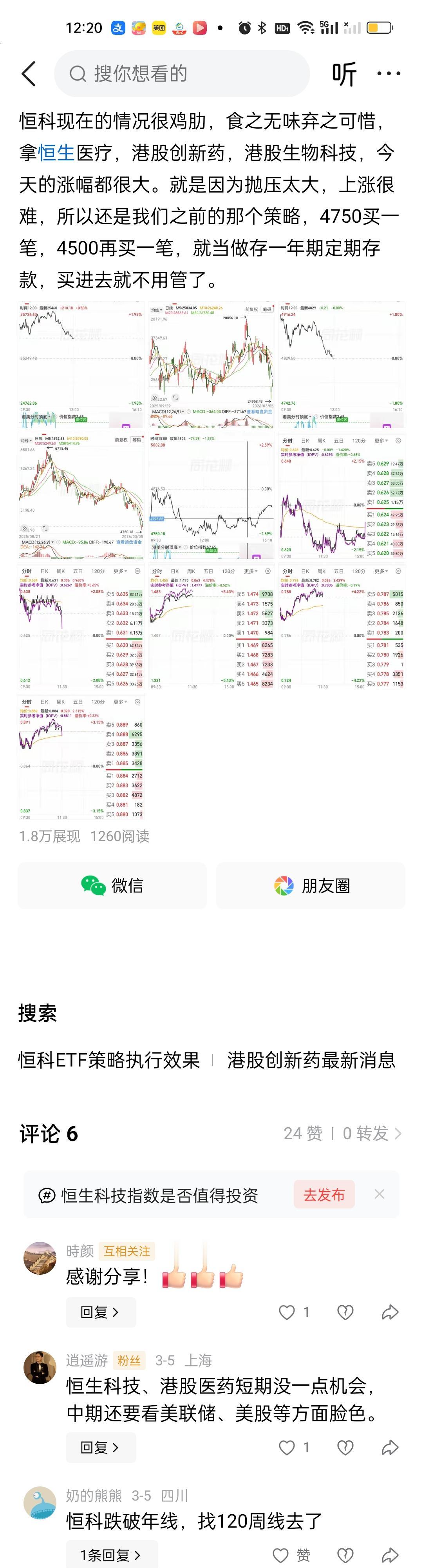Listen to the article with 听

click(344, 74)
